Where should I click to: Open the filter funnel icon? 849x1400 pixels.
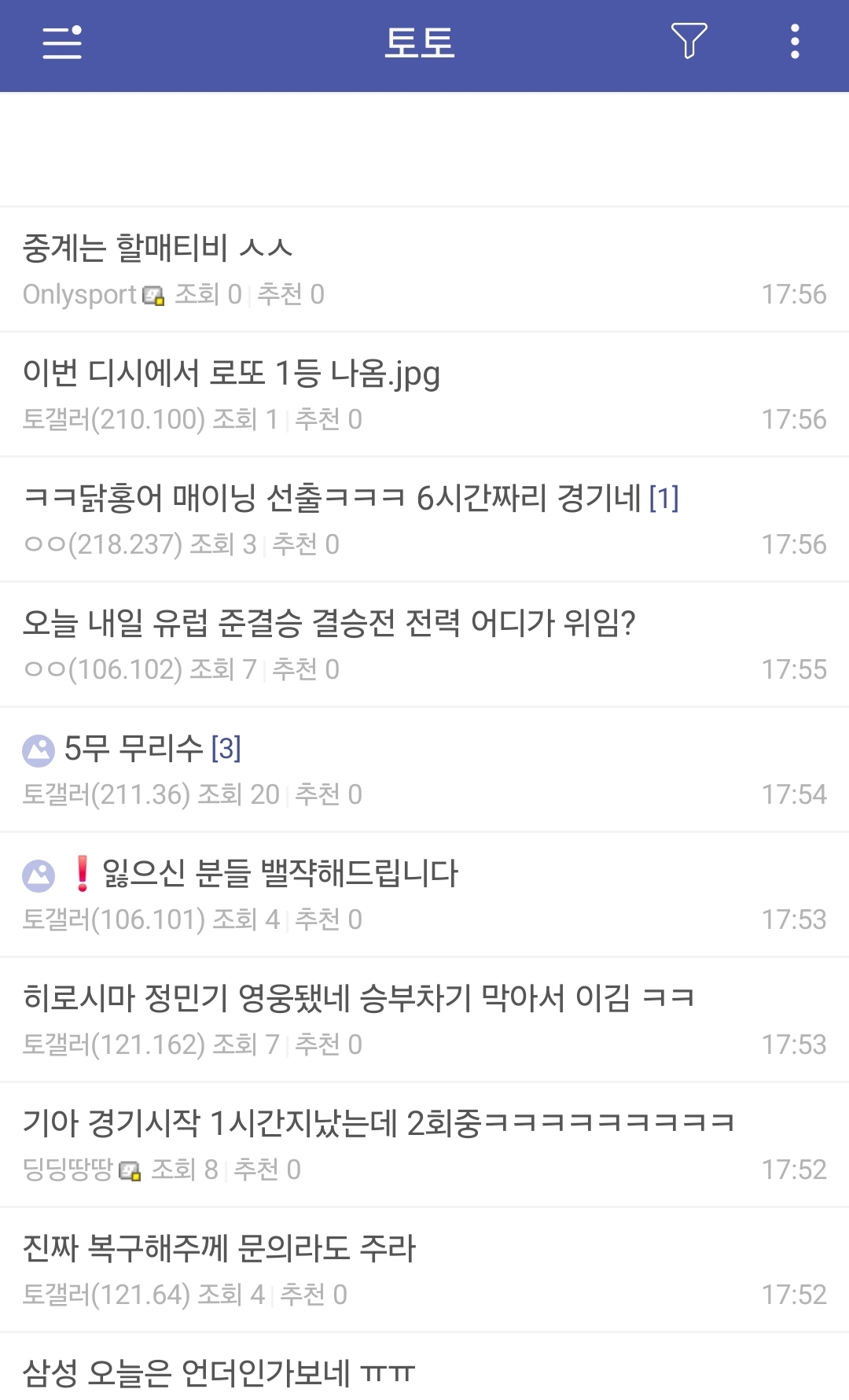coord(689,41)
